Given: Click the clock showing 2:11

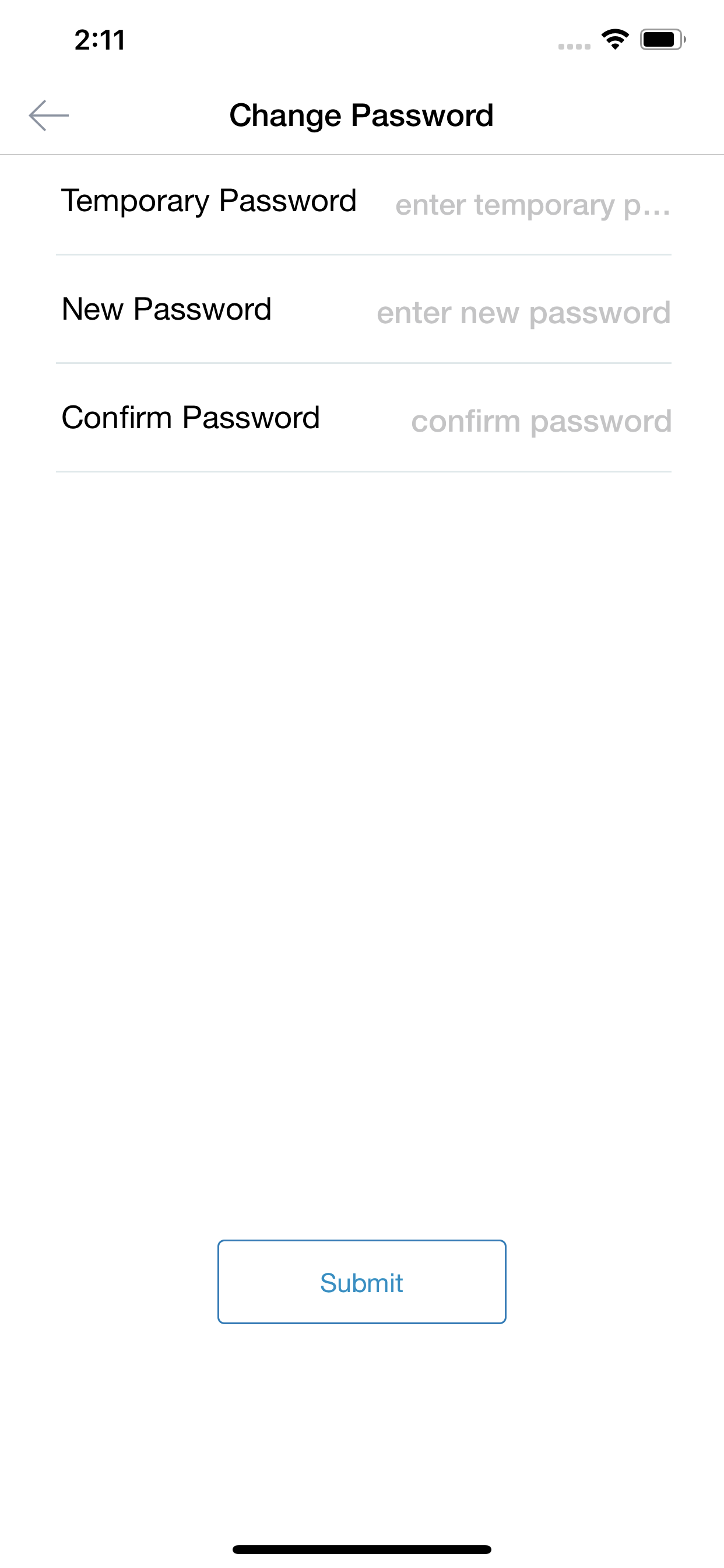Looking at the screenshot, I should pos(99,40).
